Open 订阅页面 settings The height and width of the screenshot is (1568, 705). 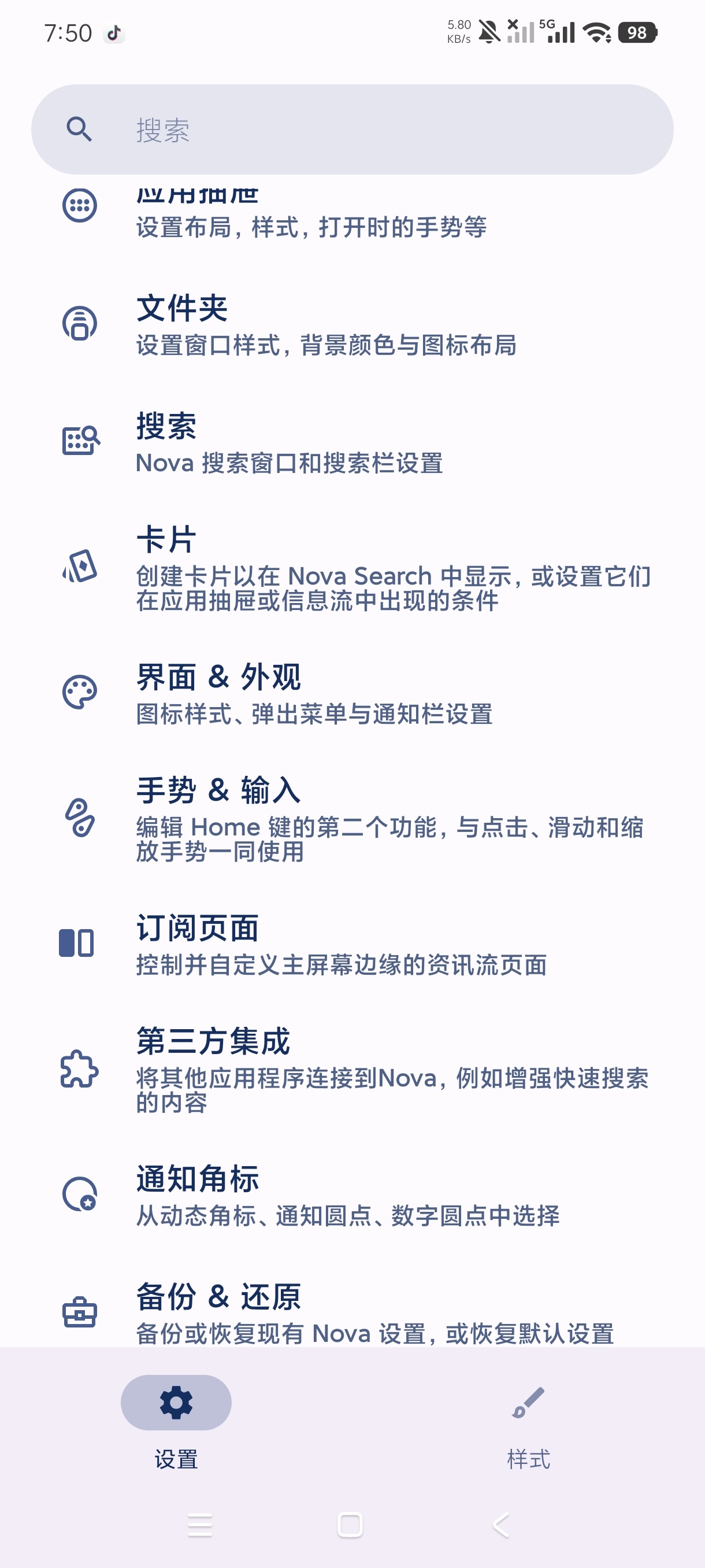click(352, 943)
